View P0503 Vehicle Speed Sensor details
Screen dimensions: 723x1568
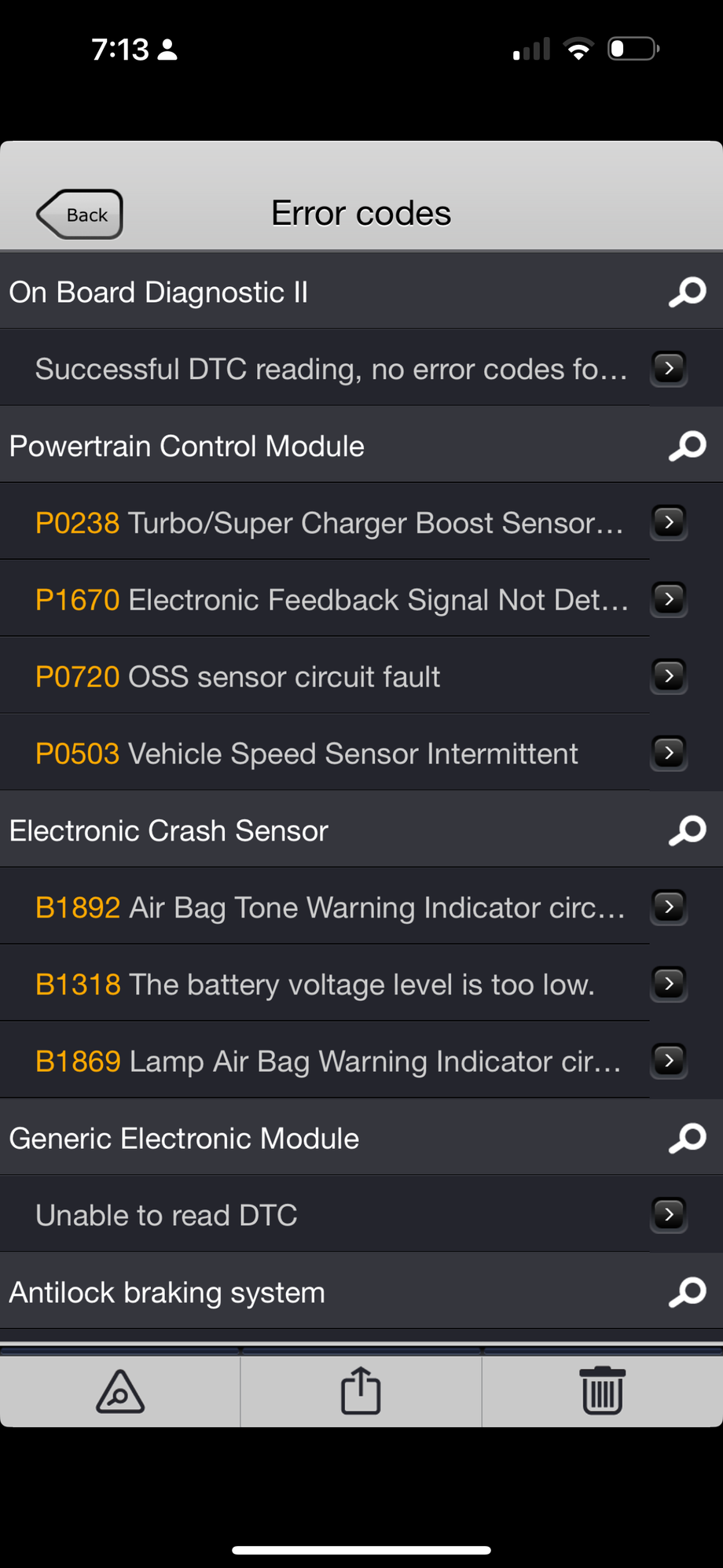coord(669,753)
